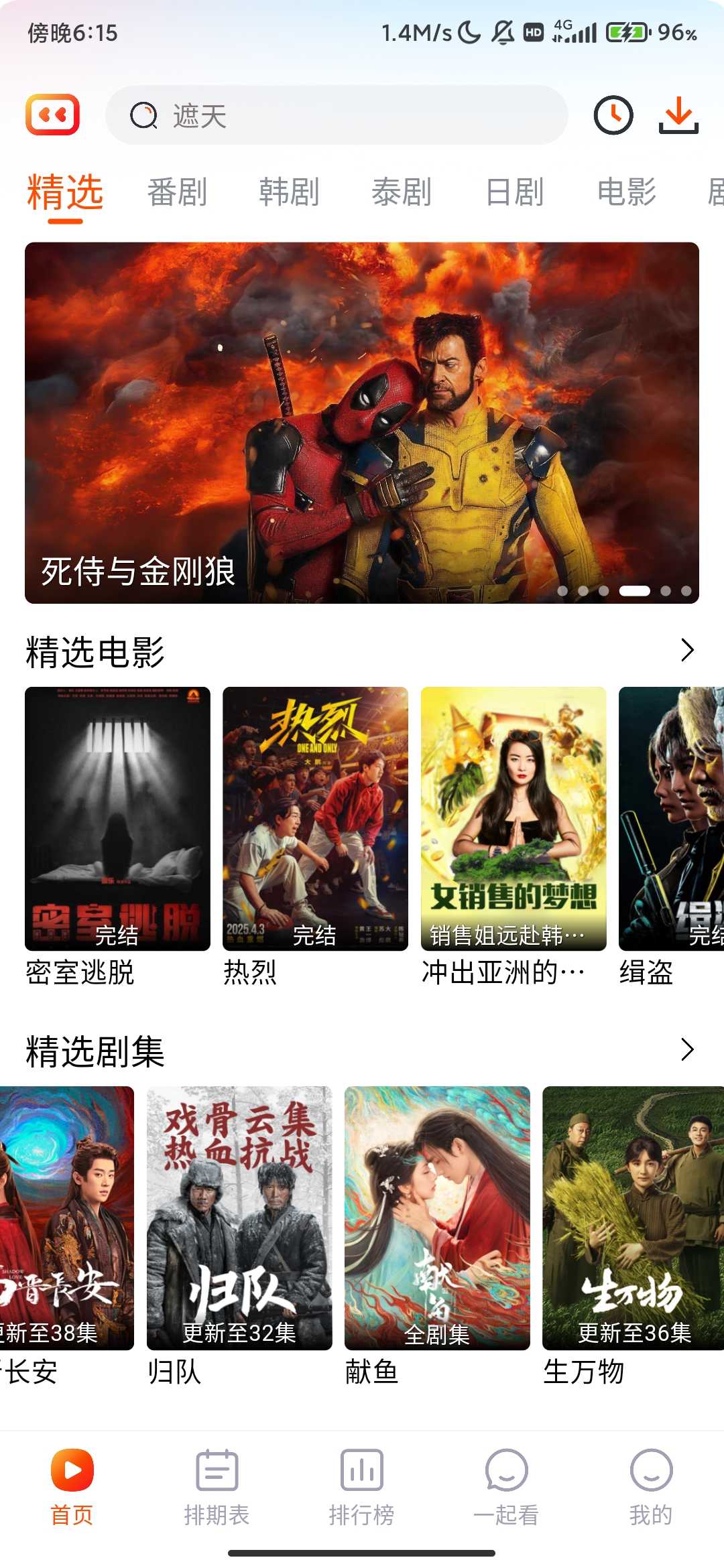Tap the search magnifier inside the search bar
This screenshot has width=724, height=1568.
coord(144,115)
